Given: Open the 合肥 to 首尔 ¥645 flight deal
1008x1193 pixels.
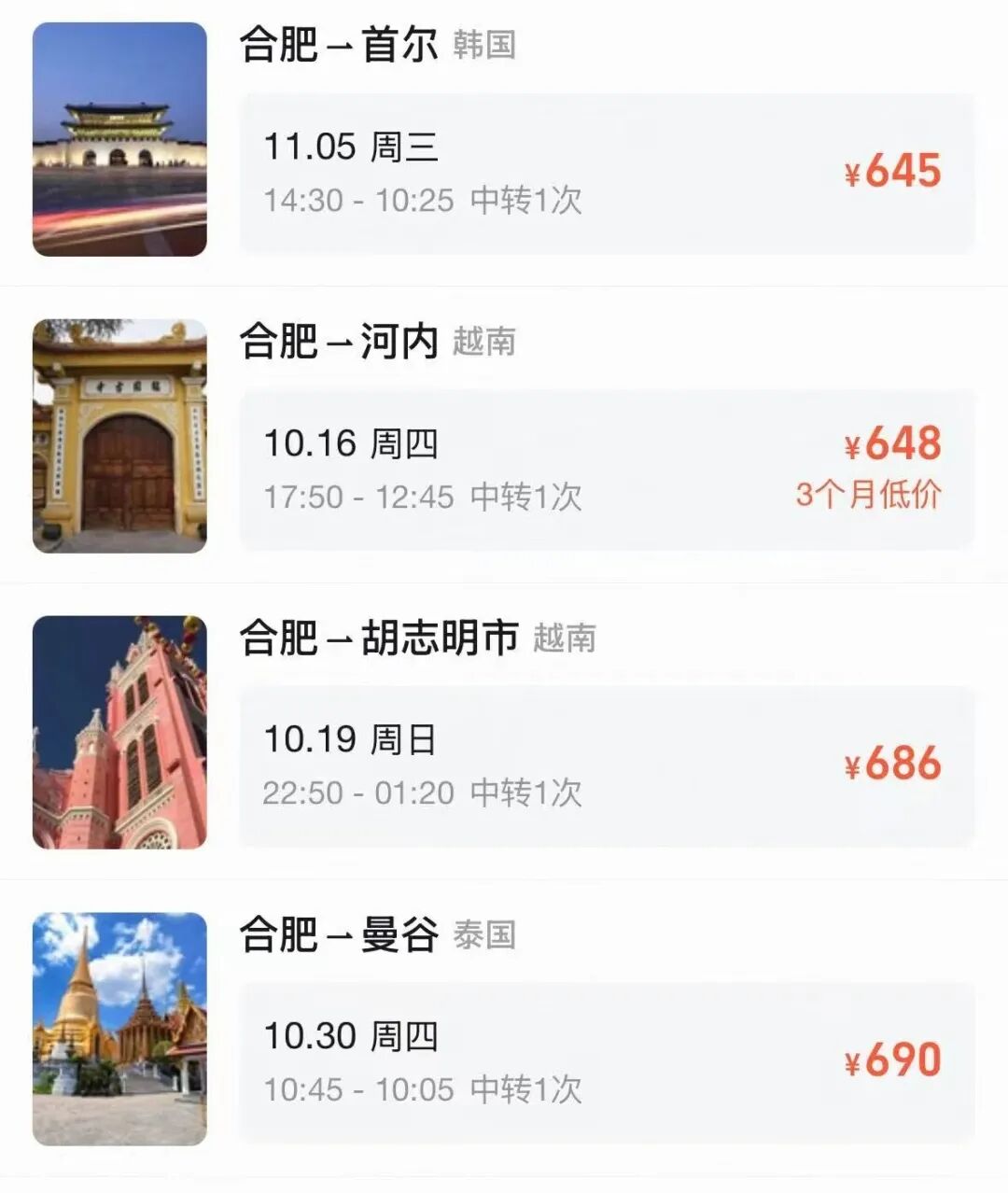Looking at the screenshot, I should pos(607,173).
